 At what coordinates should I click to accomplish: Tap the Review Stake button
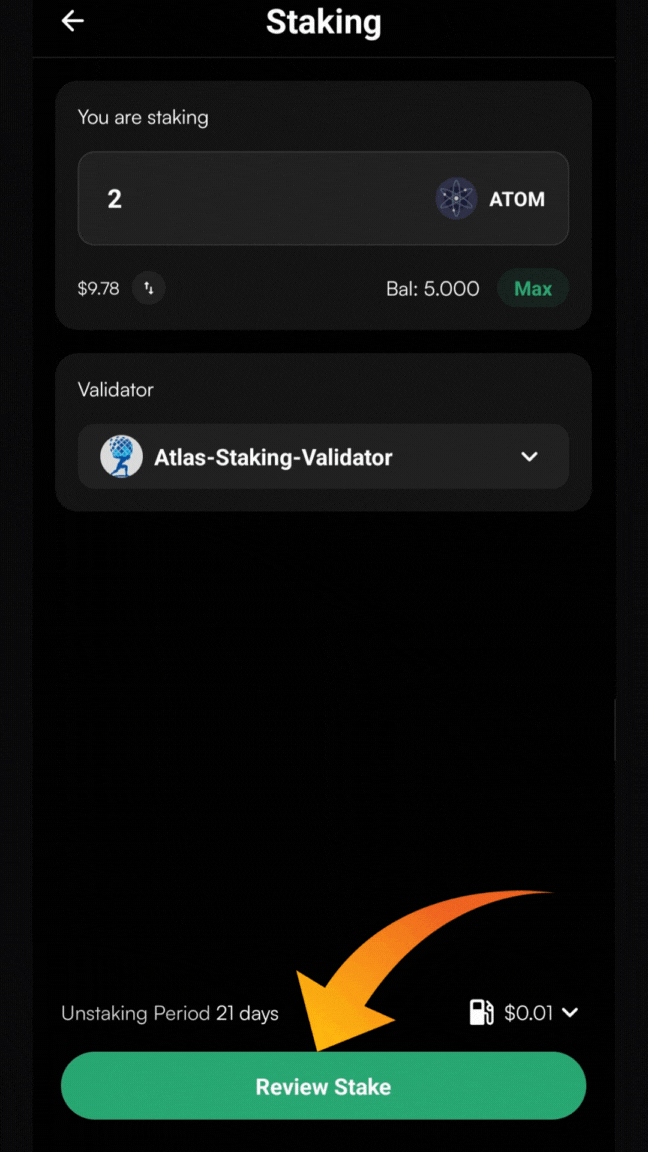coord(323,1086)
